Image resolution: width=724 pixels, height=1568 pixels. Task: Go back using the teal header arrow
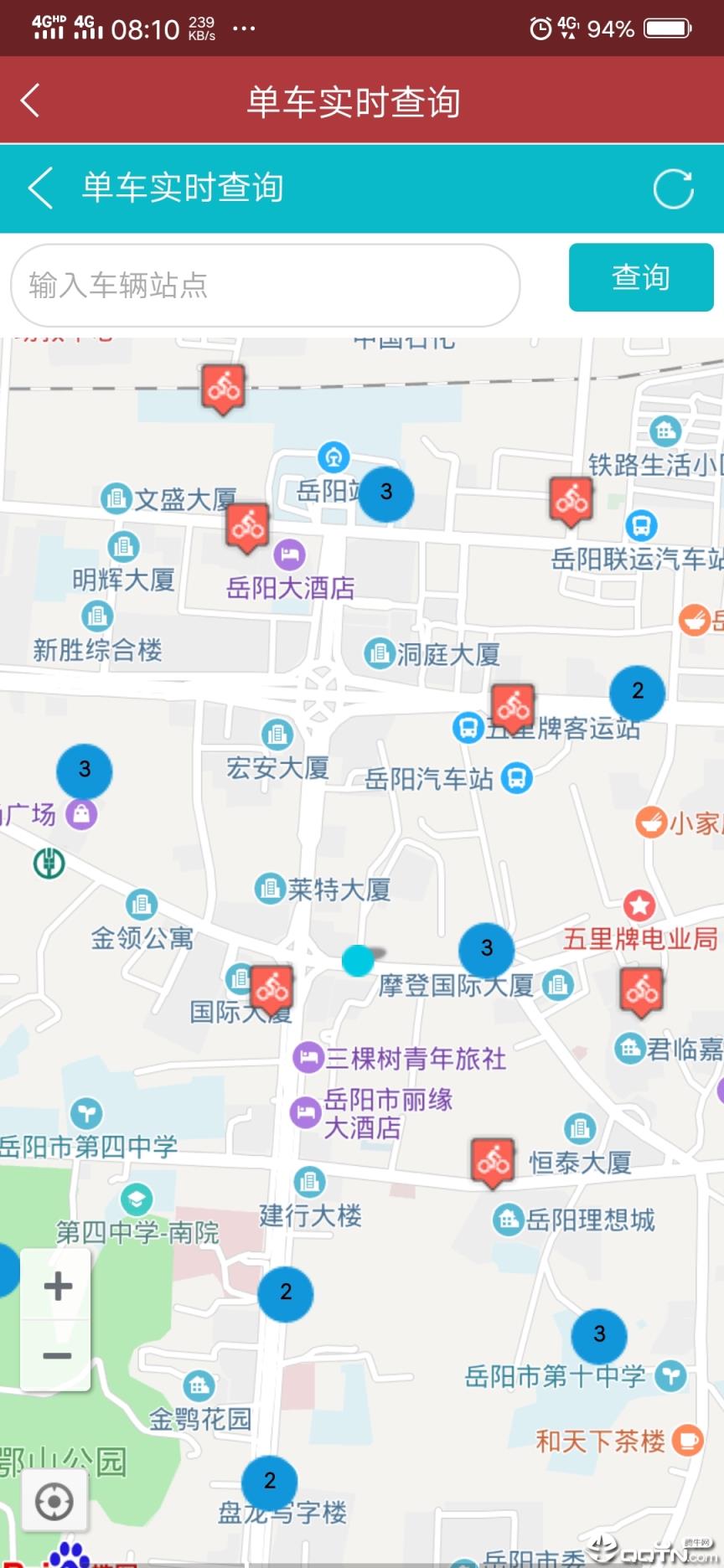[x=39, y=188]
